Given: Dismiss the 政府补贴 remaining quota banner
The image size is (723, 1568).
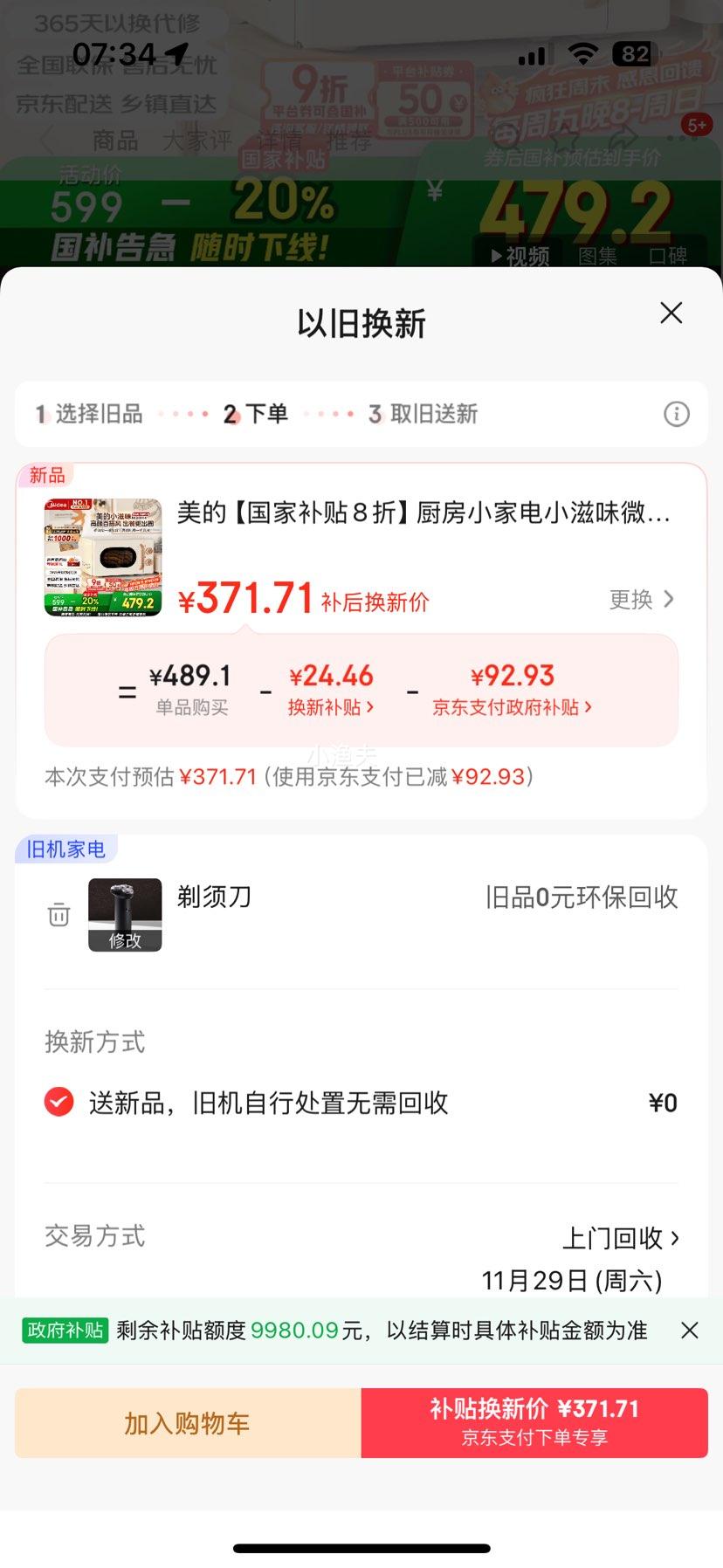Looking at the screenshot, I should point(689,1330).
